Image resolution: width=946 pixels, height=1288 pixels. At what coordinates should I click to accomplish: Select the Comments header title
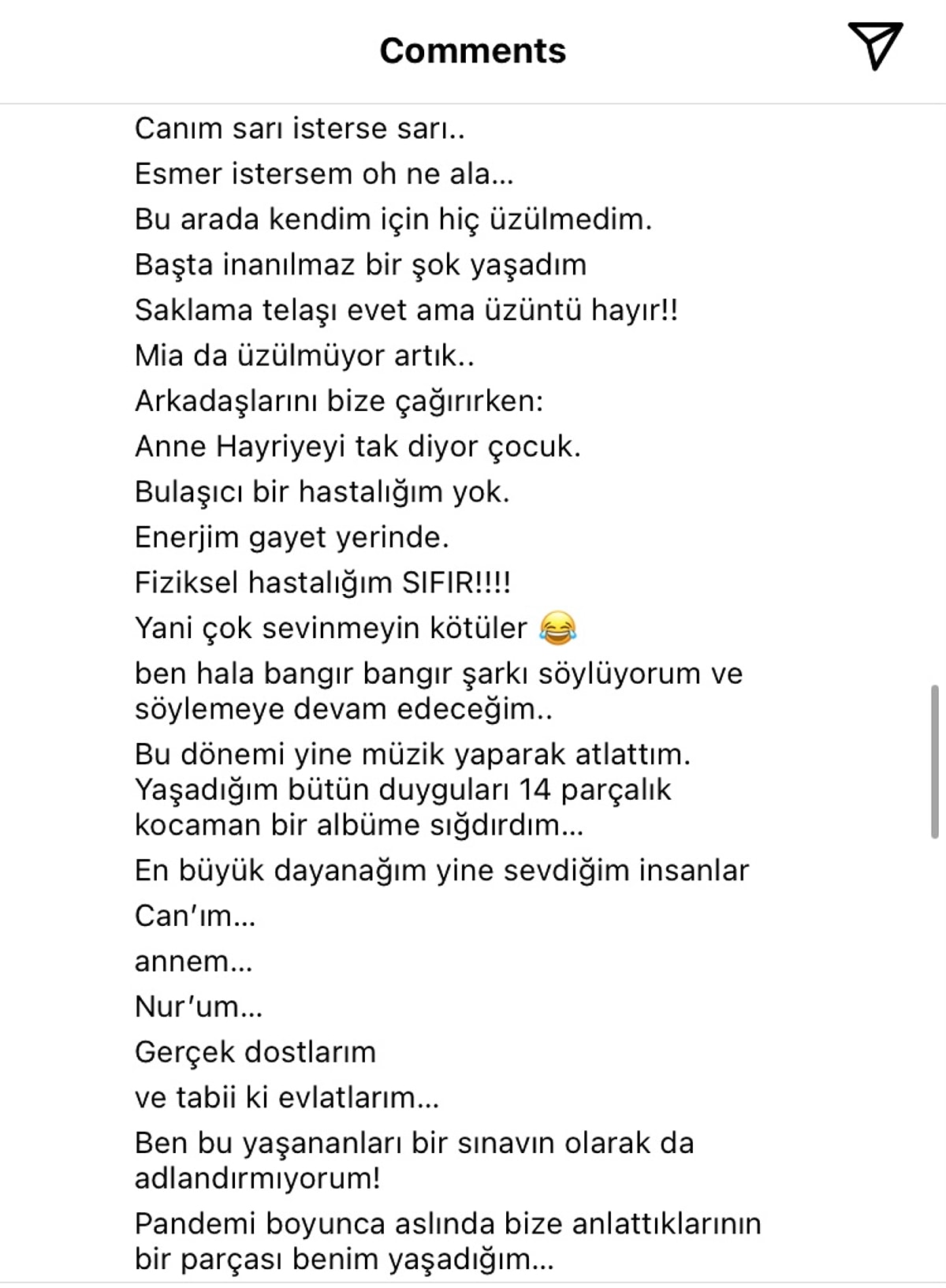tap(473, 50)
